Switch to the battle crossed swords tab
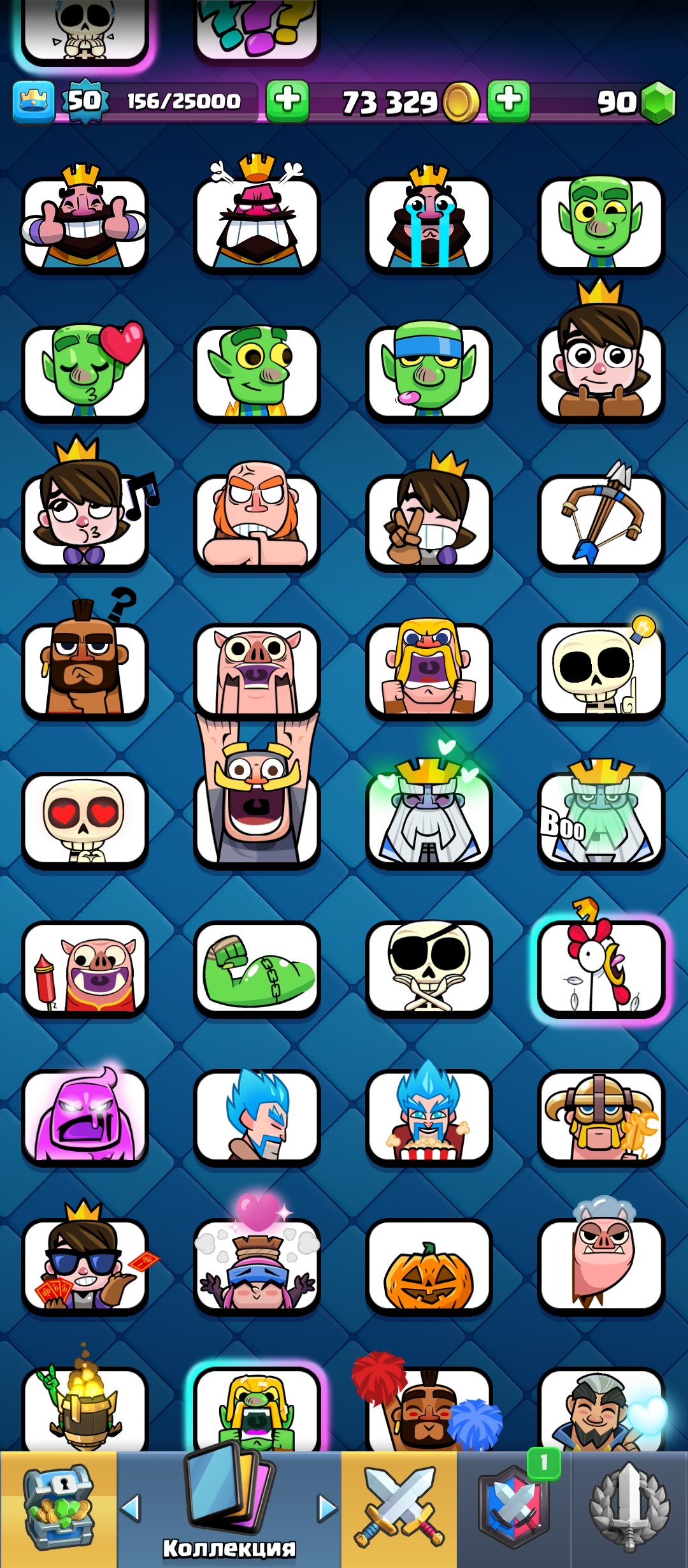This screenshot has height=1568, width=688. [399, 1509]
